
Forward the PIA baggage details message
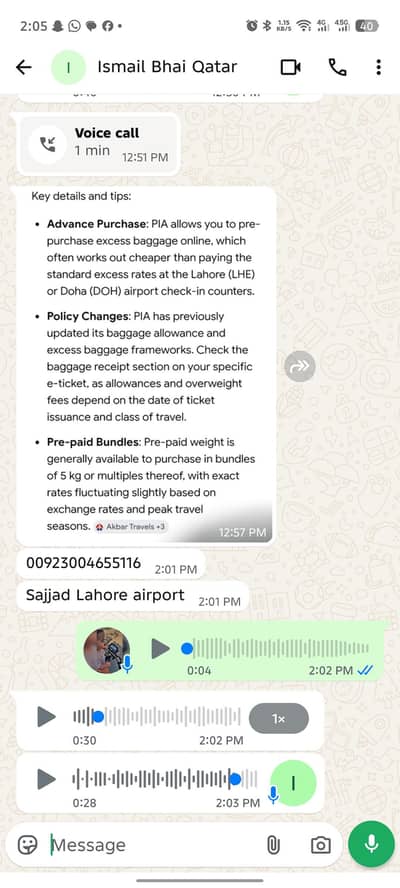pos(300,366)
